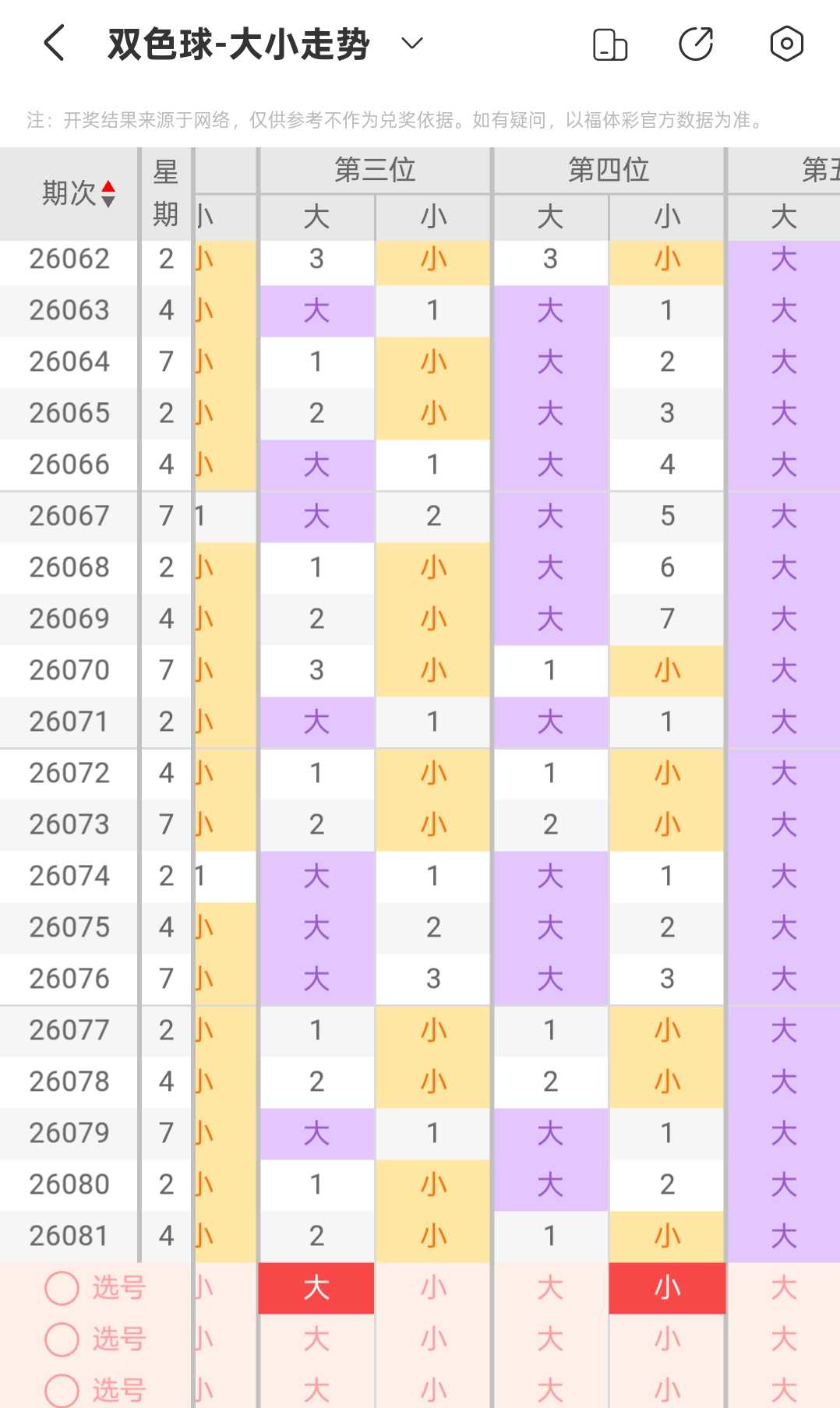The width and height of the screenshot is (840, 1408).
Task: Pick 小 for 第四位 in the second 选号 row
Action: click(x=667, y=1339)
